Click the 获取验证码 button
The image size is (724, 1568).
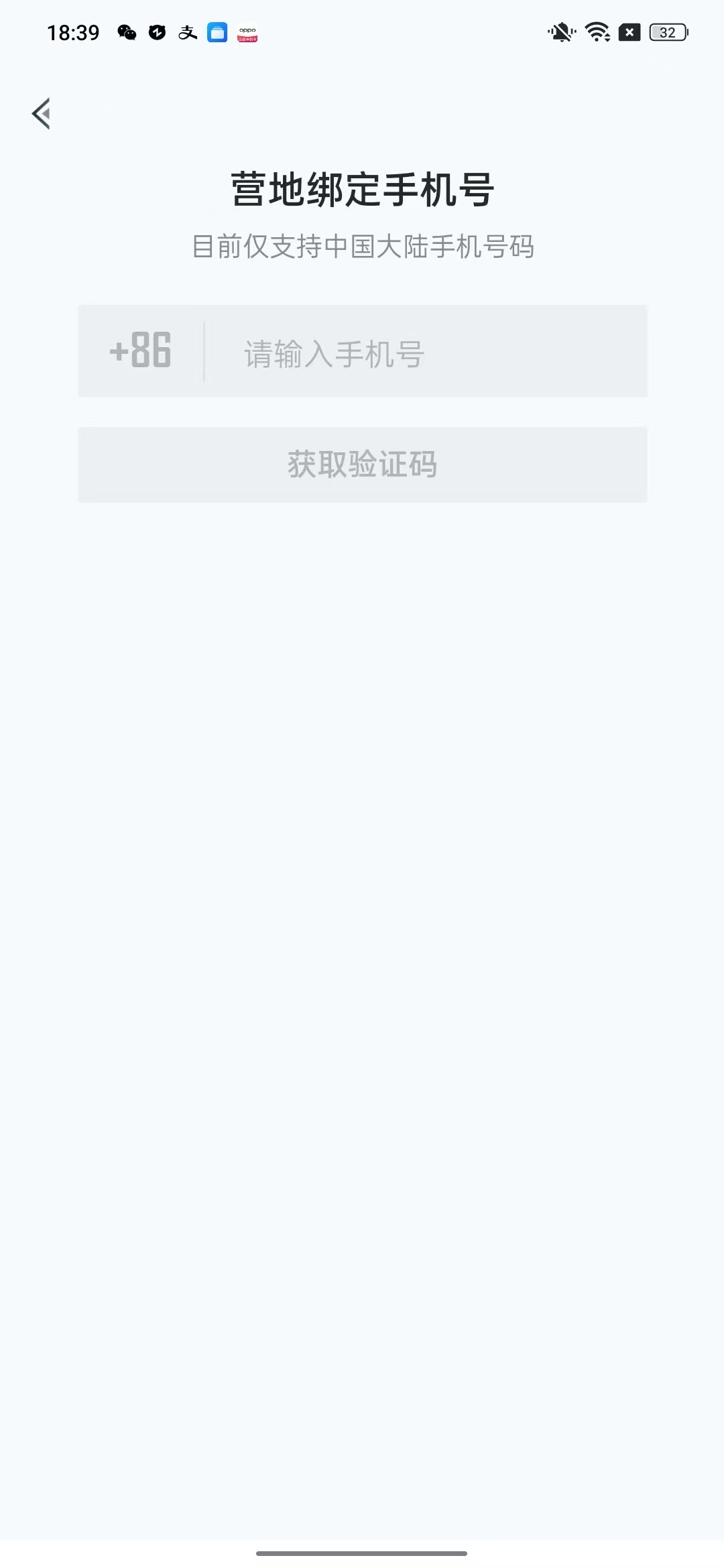362,464
